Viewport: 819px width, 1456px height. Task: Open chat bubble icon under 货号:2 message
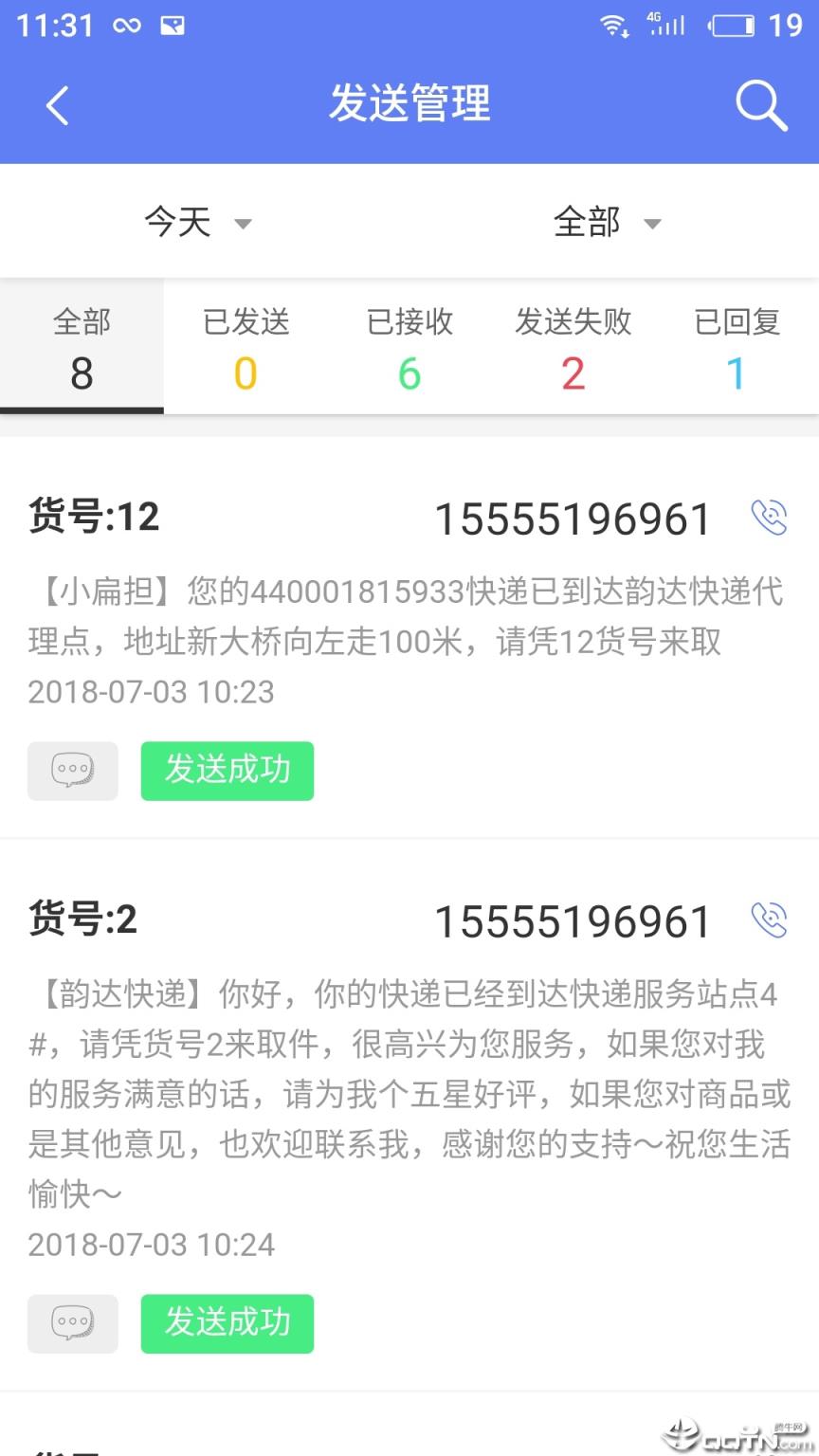pos(72,1324)
